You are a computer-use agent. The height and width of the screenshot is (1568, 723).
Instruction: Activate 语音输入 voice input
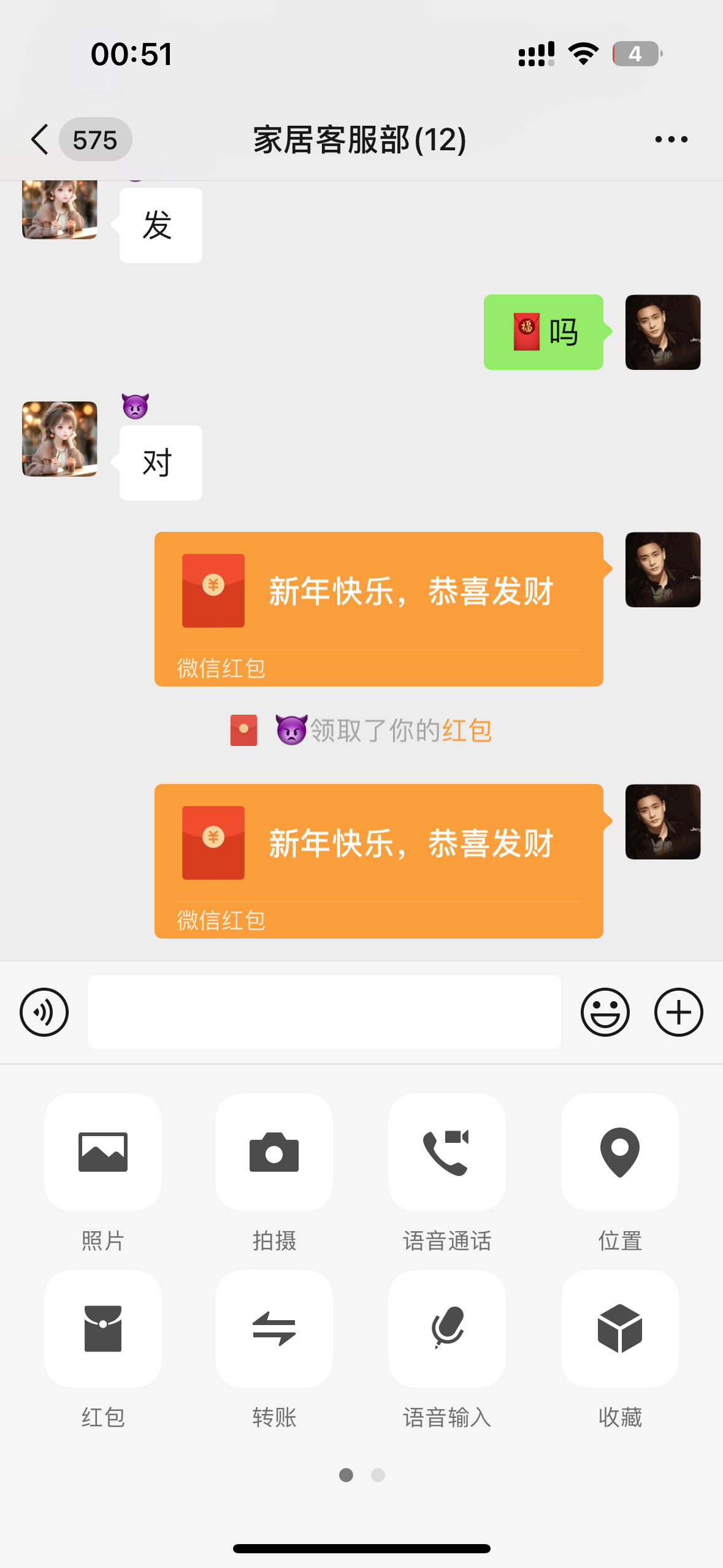tap(447, 1329)
